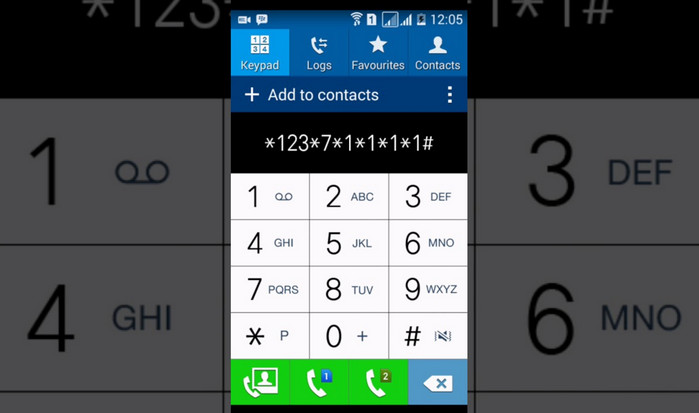Select the Keypad tab
Screen dimensions: 699x413
[x=260, y=53]
